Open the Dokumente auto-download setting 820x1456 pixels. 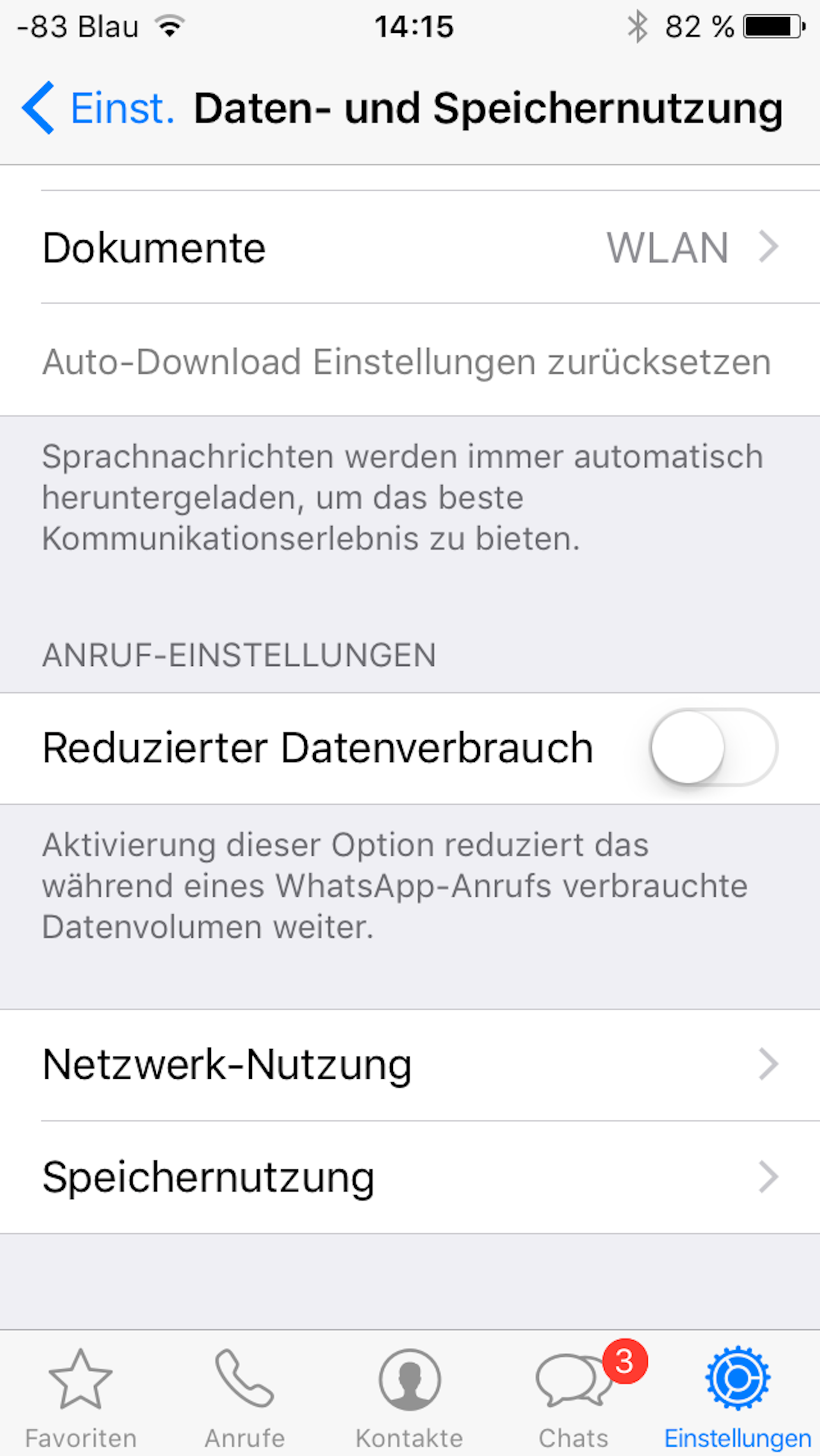pyautogui.click(x=410, y=248)
